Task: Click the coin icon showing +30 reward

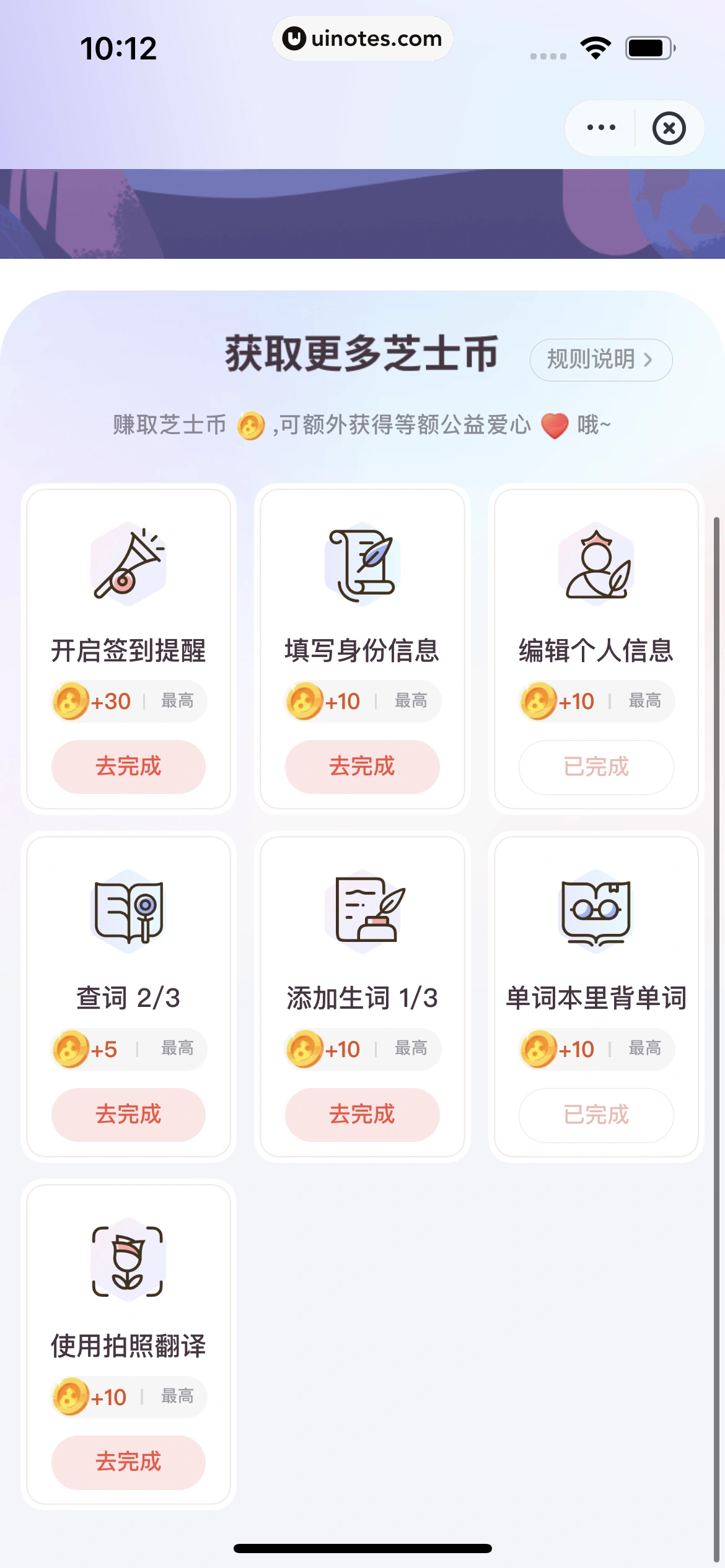Action: (70, 700)
